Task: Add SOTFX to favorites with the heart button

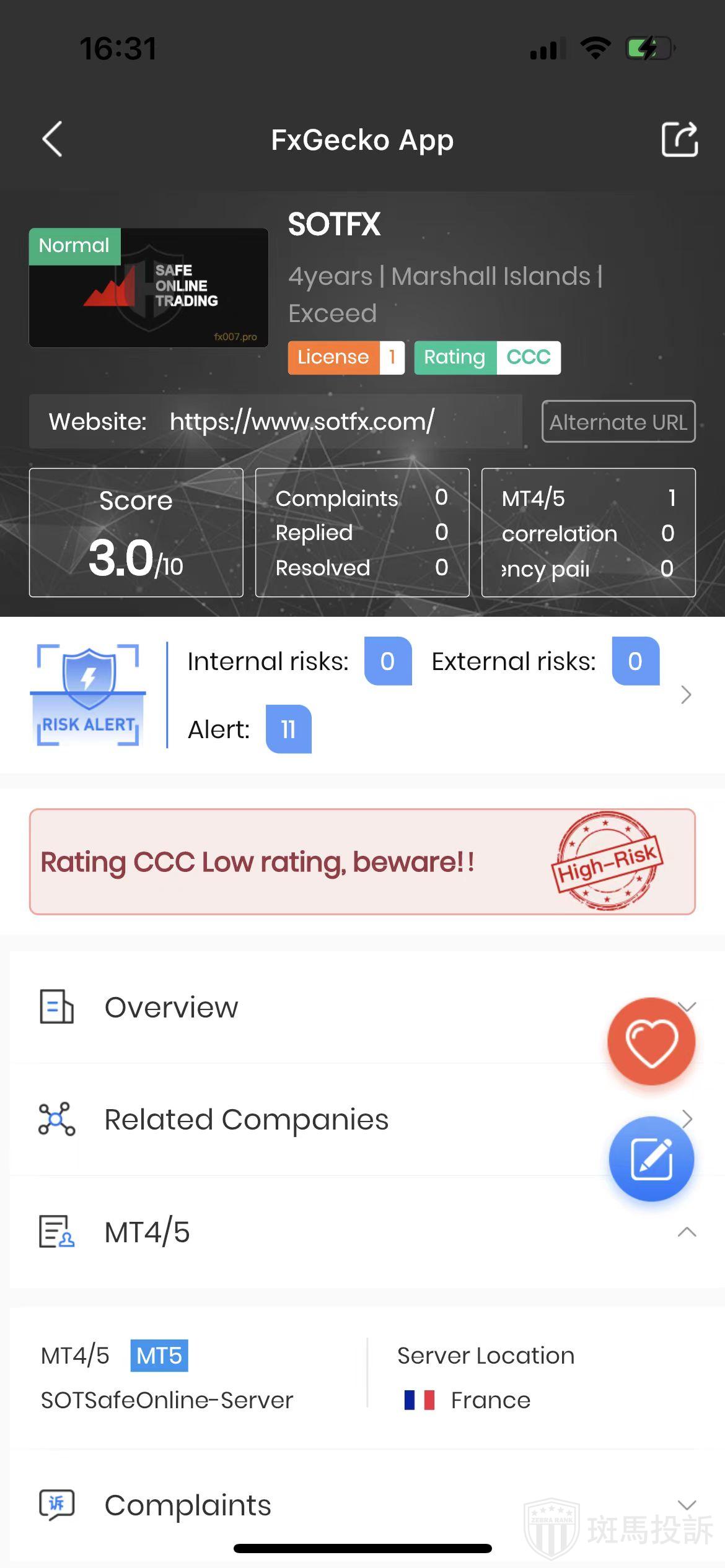Action: [x=651, y=1042]
